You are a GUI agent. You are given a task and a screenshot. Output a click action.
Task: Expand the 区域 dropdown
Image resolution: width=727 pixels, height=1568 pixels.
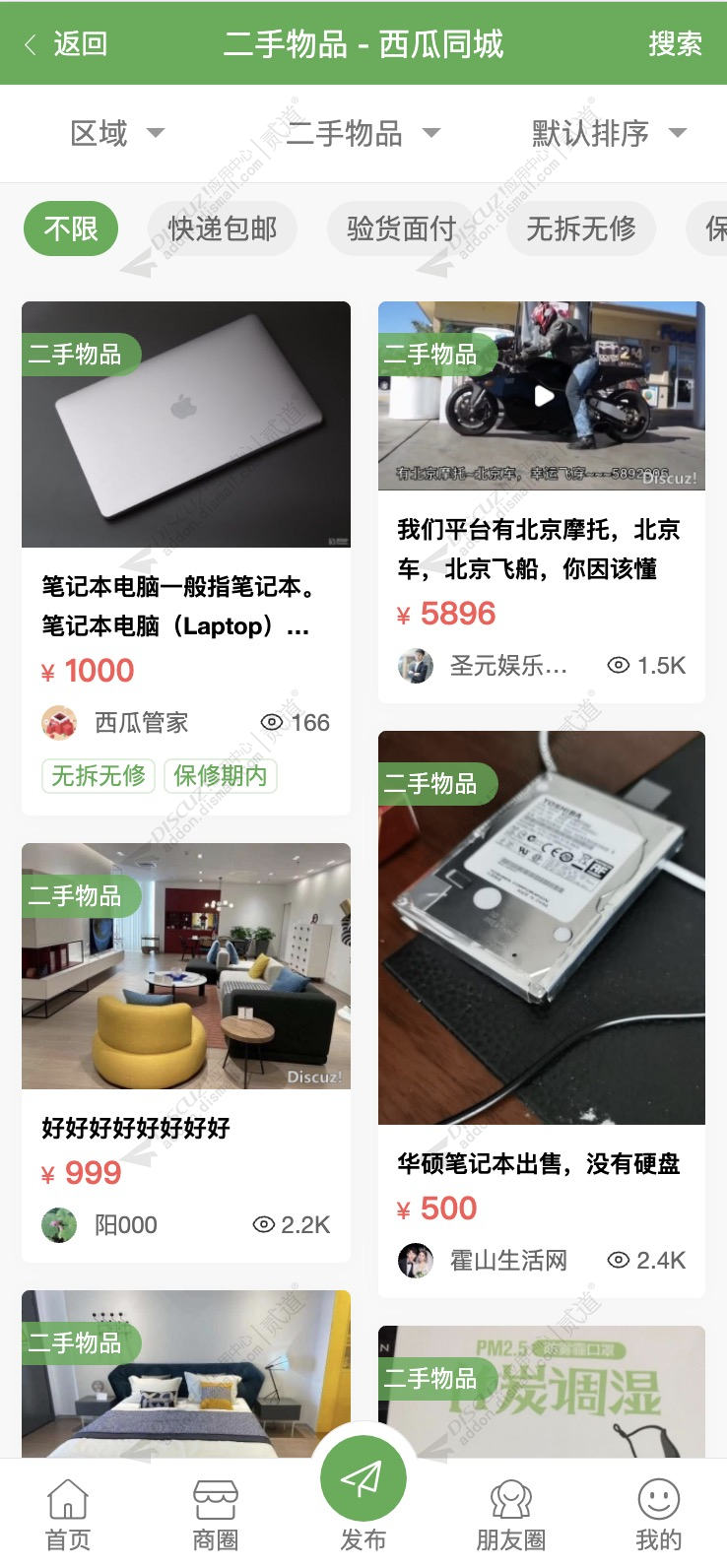(116, 133)
